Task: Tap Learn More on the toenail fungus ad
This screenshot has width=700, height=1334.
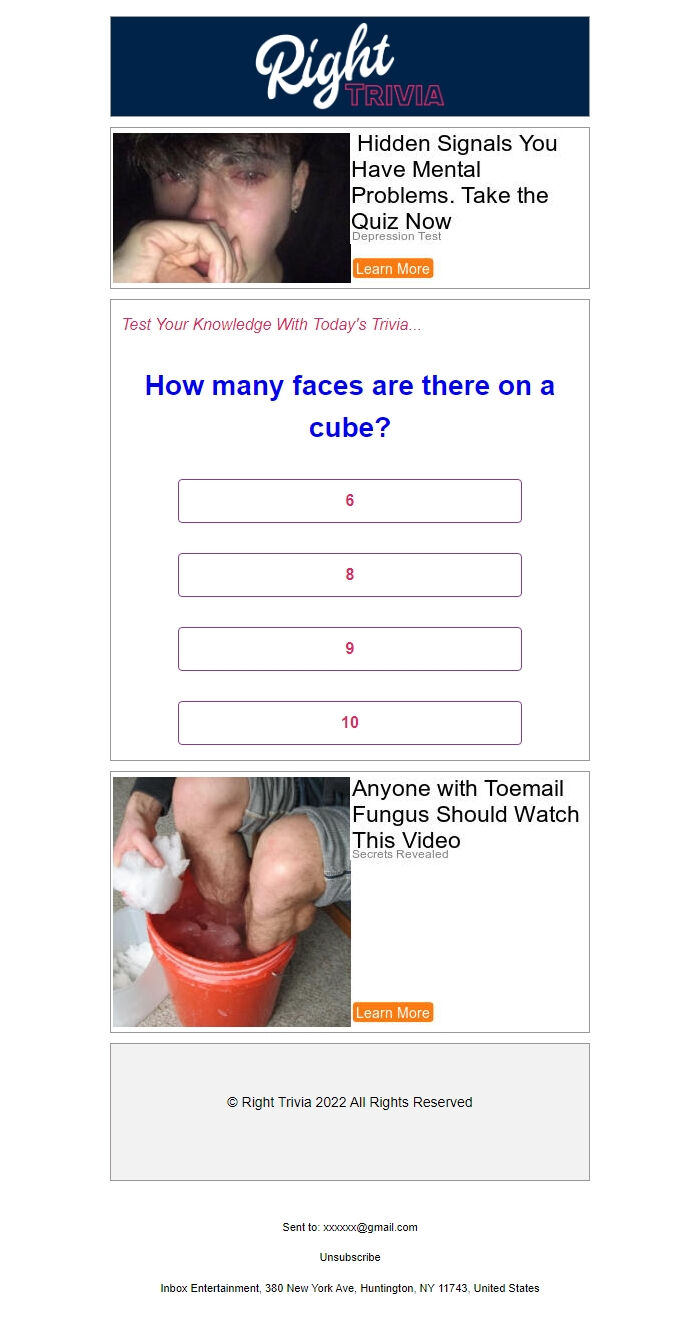Action: click(x=393, y=1012)
